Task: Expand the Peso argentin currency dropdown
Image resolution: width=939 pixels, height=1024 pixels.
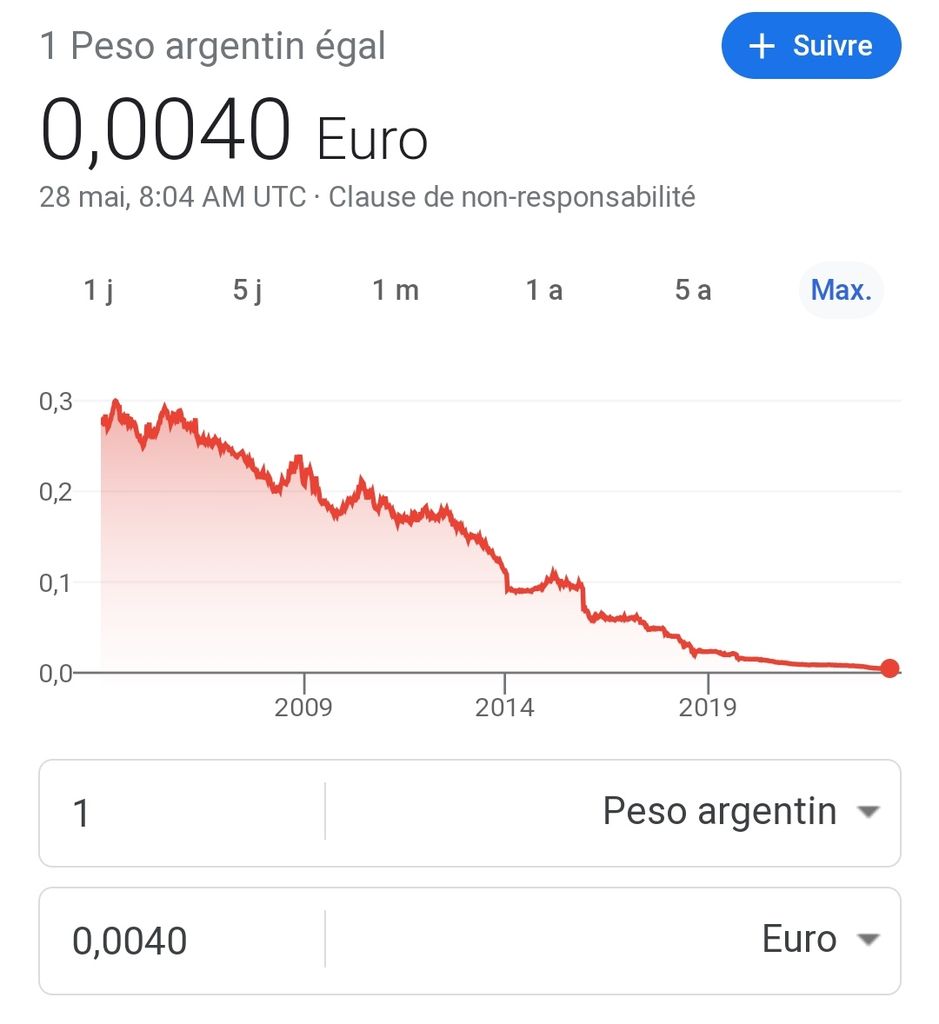Action: [x=740, y=812]
